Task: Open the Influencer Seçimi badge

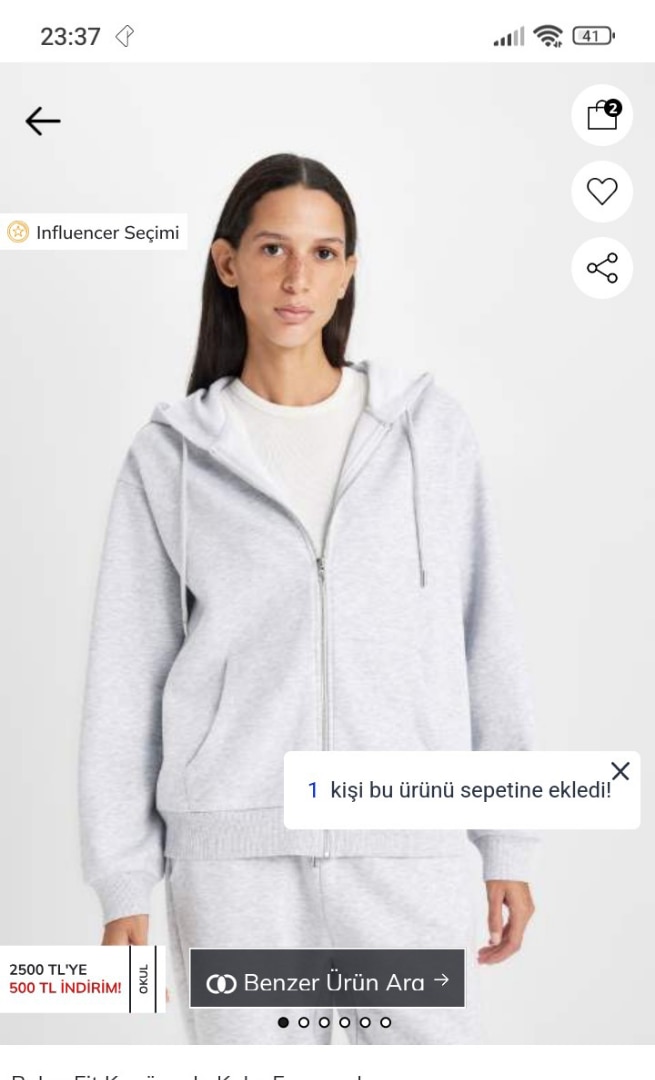Action: pos(93,233)
